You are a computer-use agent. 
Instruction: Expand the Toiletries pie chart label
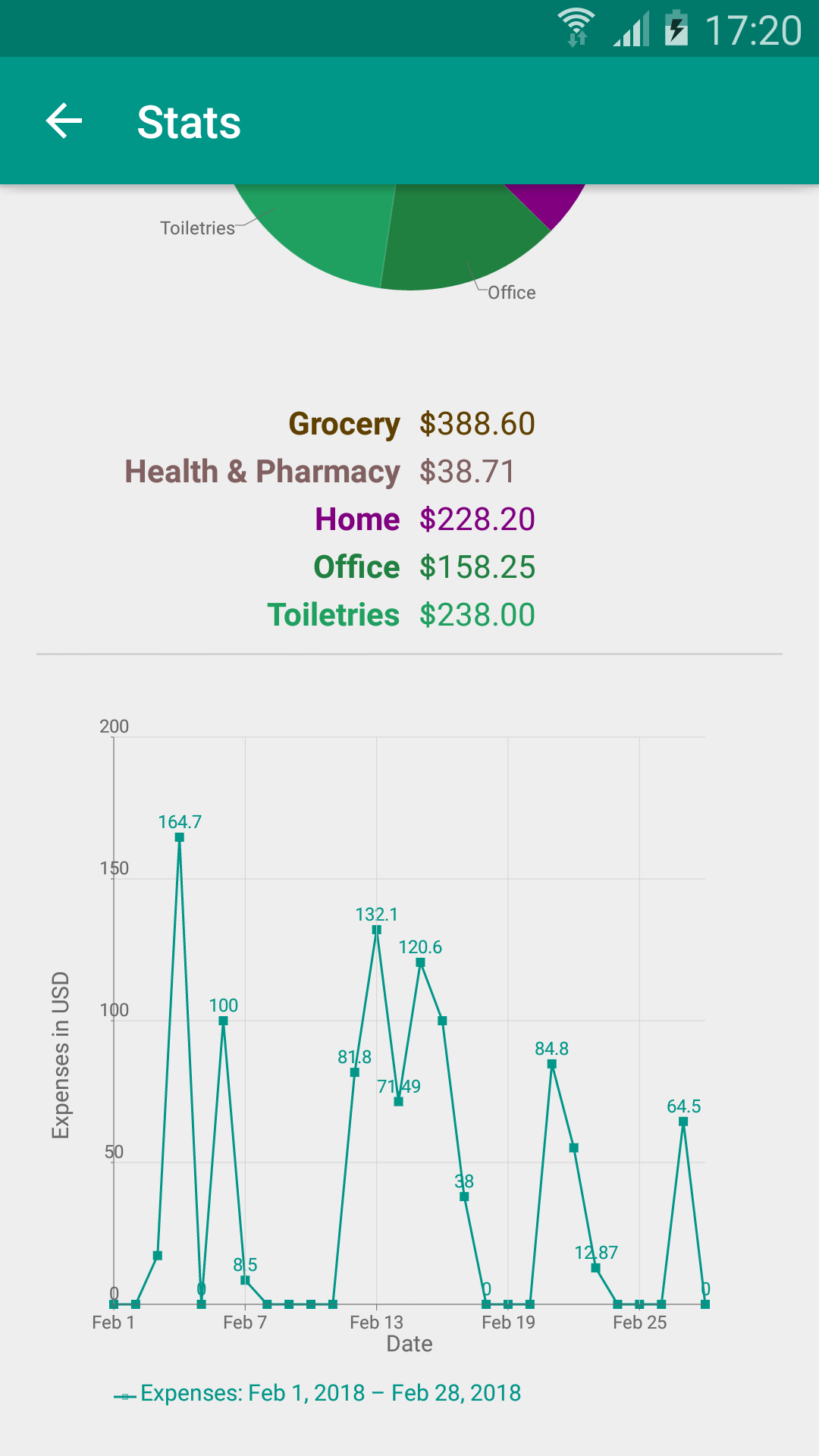(x=199, y=227)
